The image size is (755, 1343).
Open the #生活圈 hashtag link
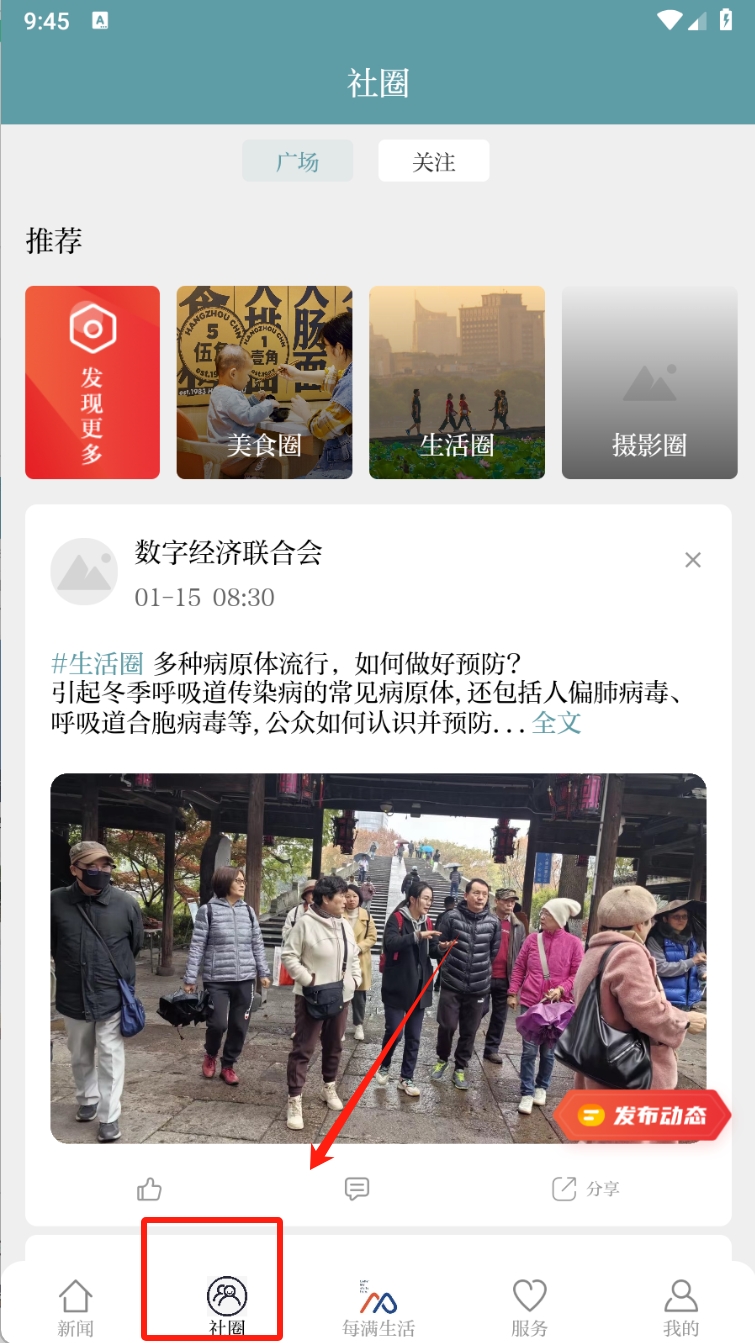[x=97, y=664]
